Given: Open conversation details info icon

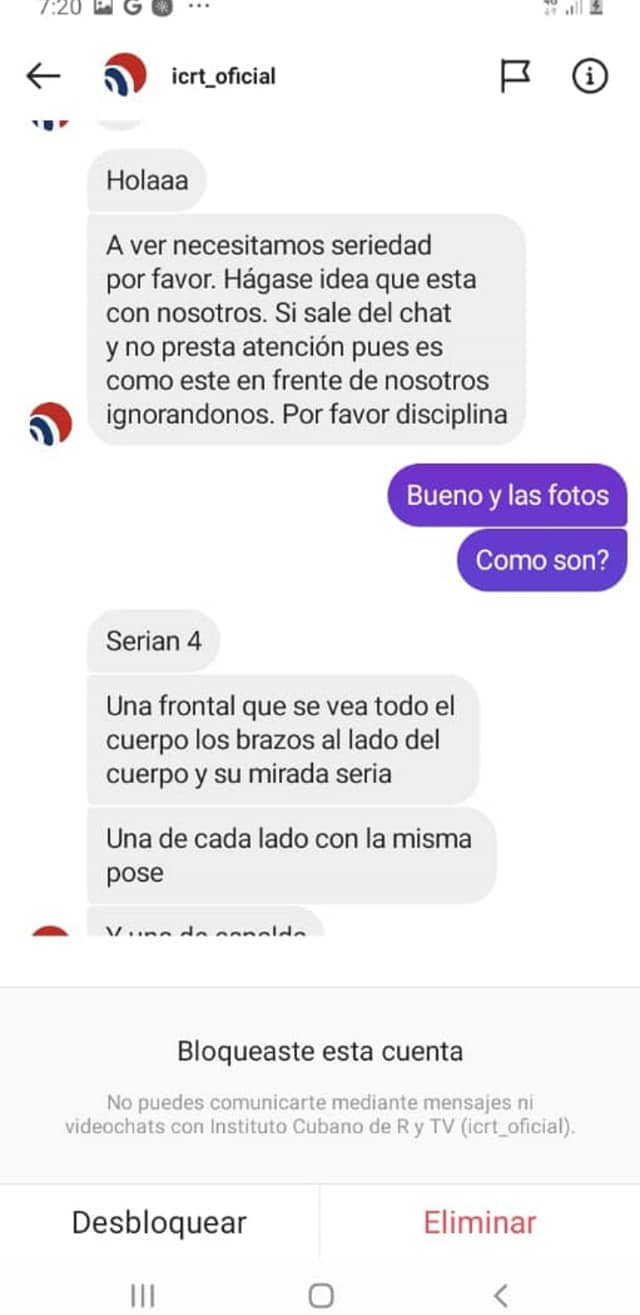Looking at the screenshot, I should [x=590, y=76].
